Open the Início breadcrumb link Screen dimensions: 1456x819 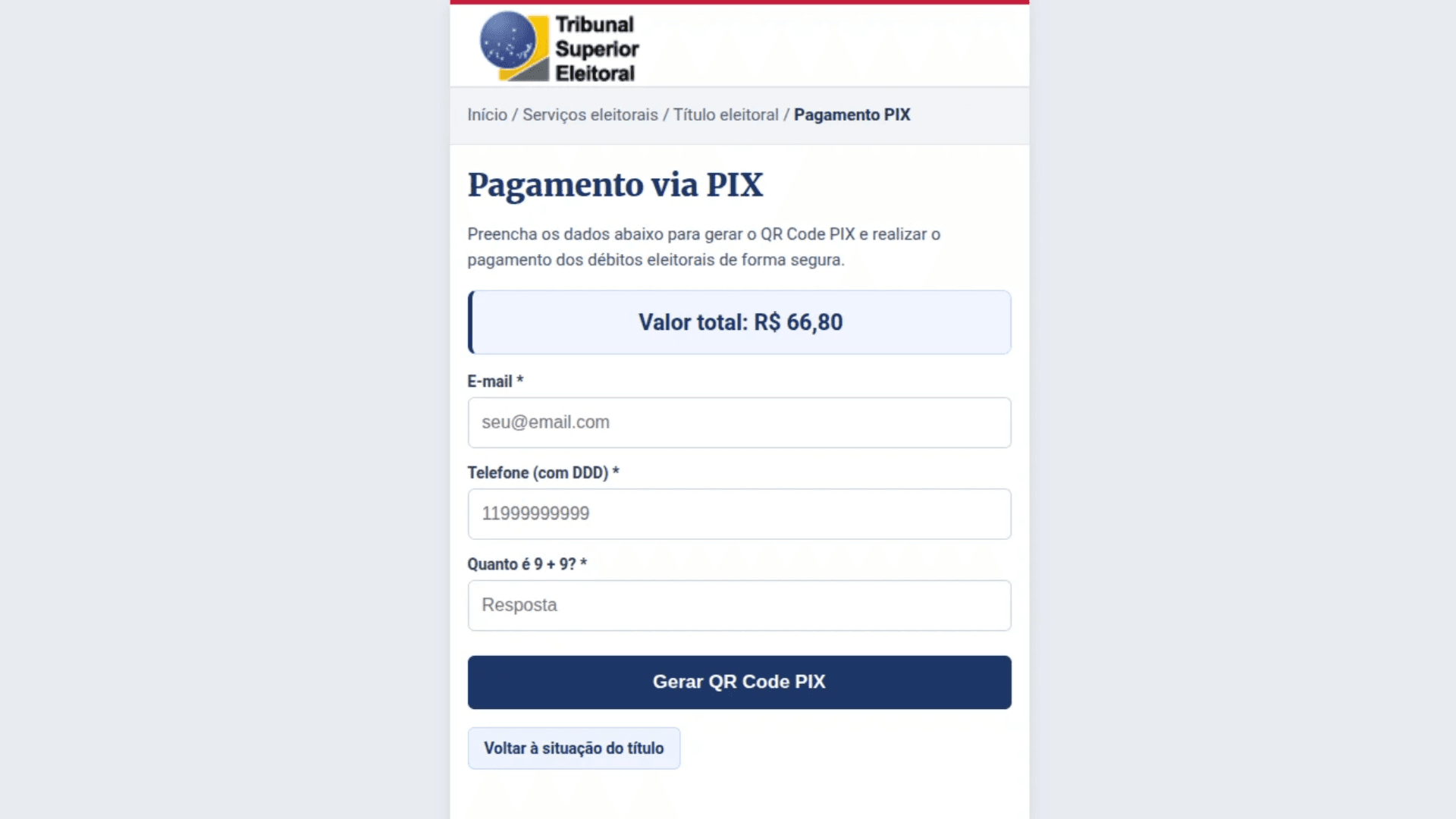pos(487,115)
